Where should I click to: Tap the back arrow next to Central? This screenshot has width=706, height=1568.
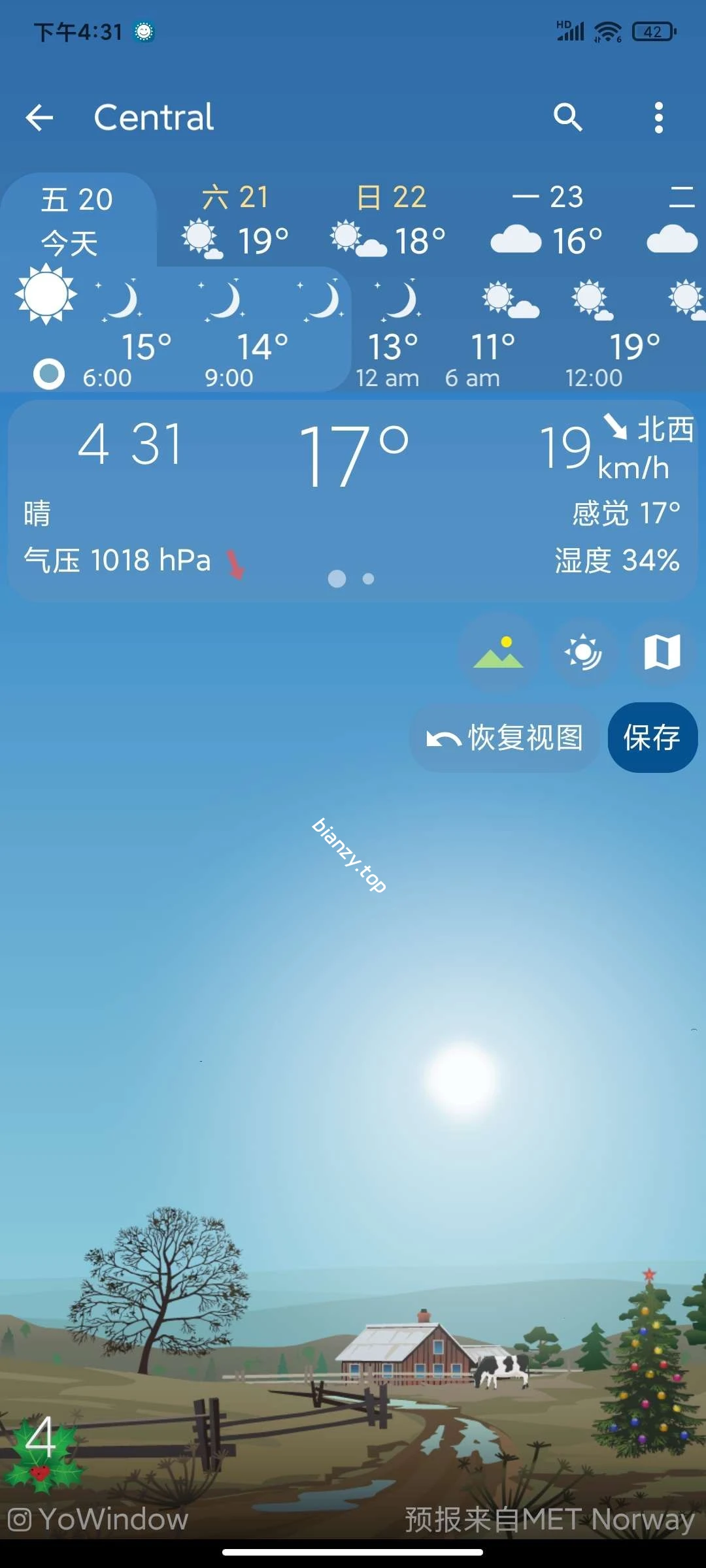click(41, 118)
